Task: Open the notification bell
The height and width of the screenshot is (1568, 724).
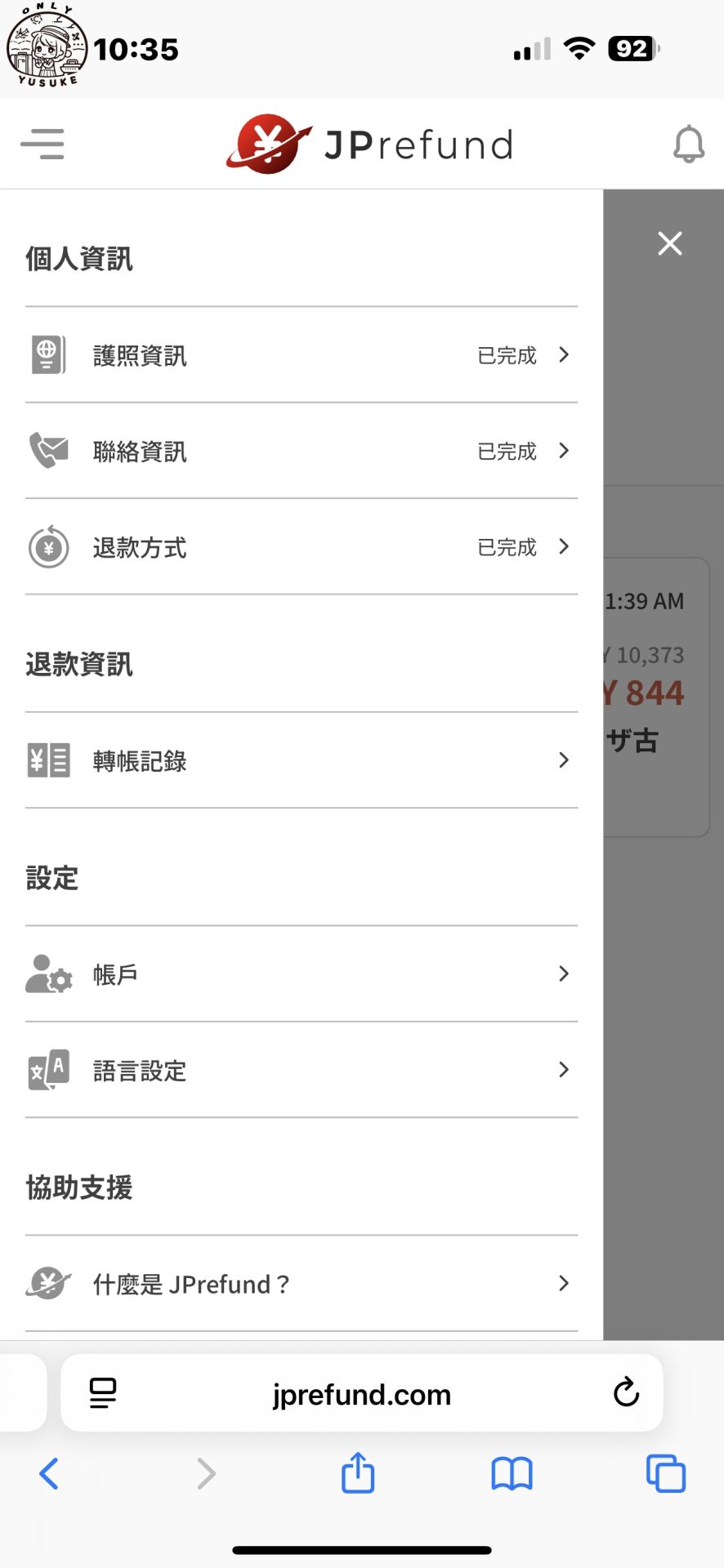Action: 689,144
